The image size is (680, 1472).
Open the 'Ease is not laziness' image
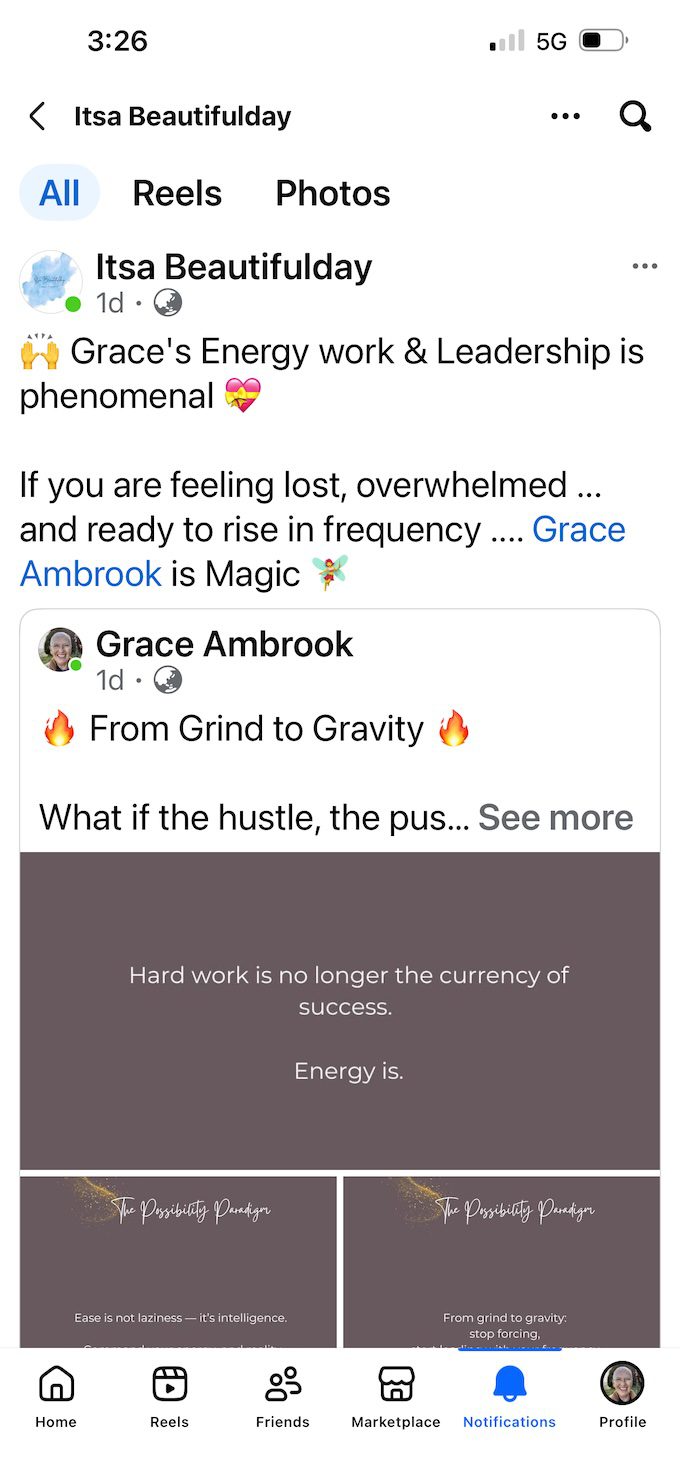point(178,1262)
